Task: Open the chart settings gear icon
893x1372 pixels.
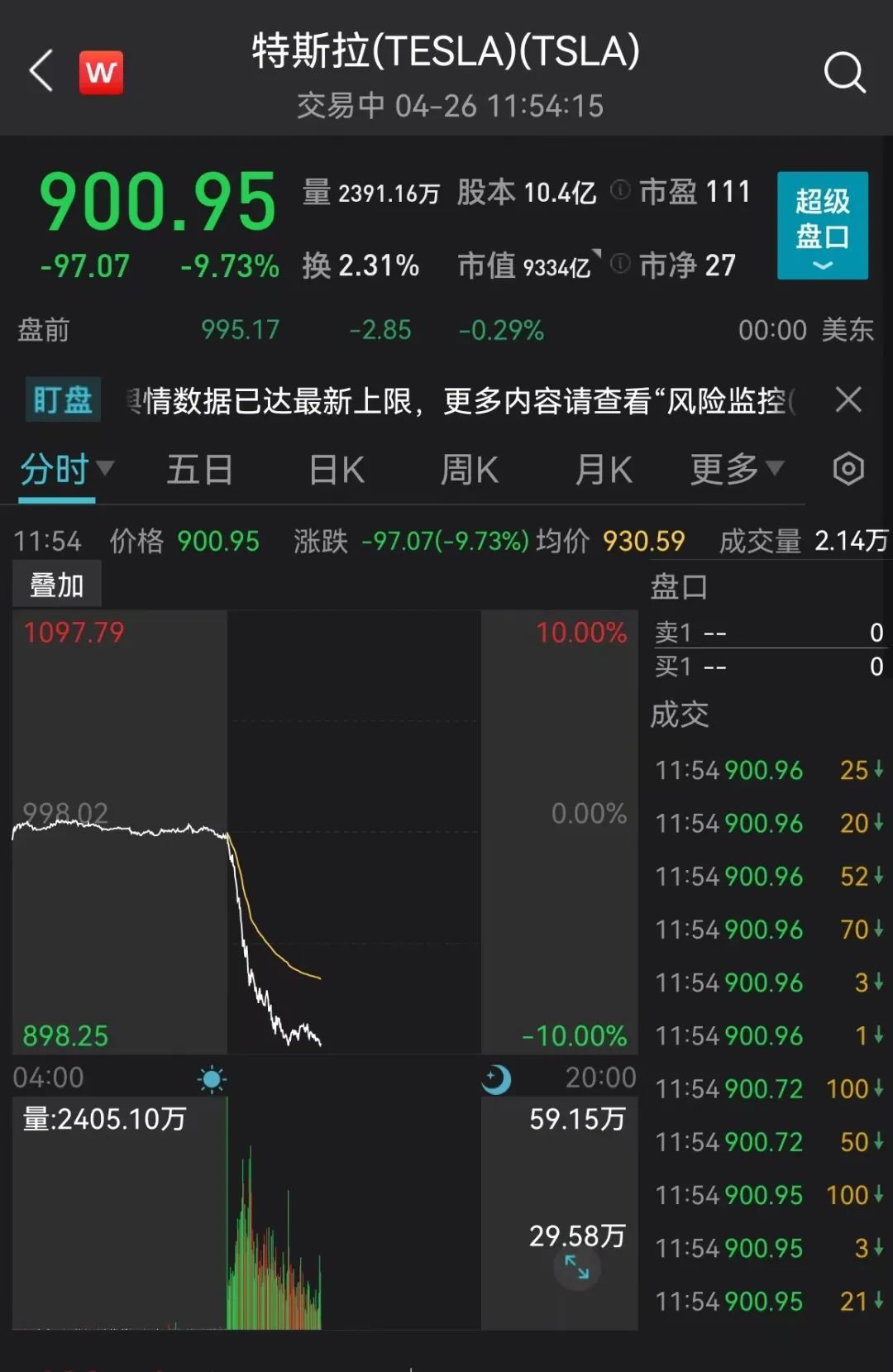Action: click(847, 469)
